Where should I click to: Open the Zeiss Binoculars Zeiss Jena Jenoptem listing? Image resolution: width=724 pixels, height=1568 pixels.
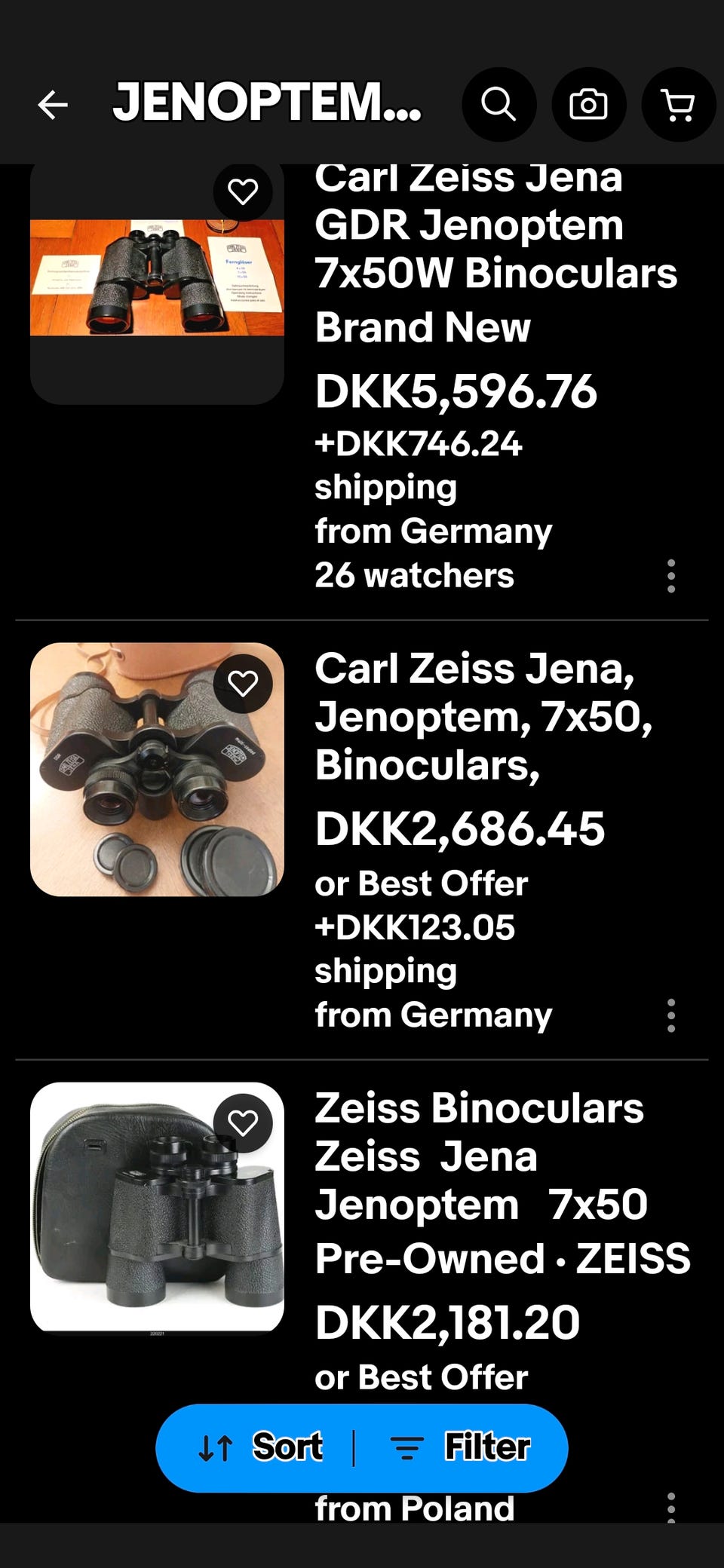tap(480, 1156)
